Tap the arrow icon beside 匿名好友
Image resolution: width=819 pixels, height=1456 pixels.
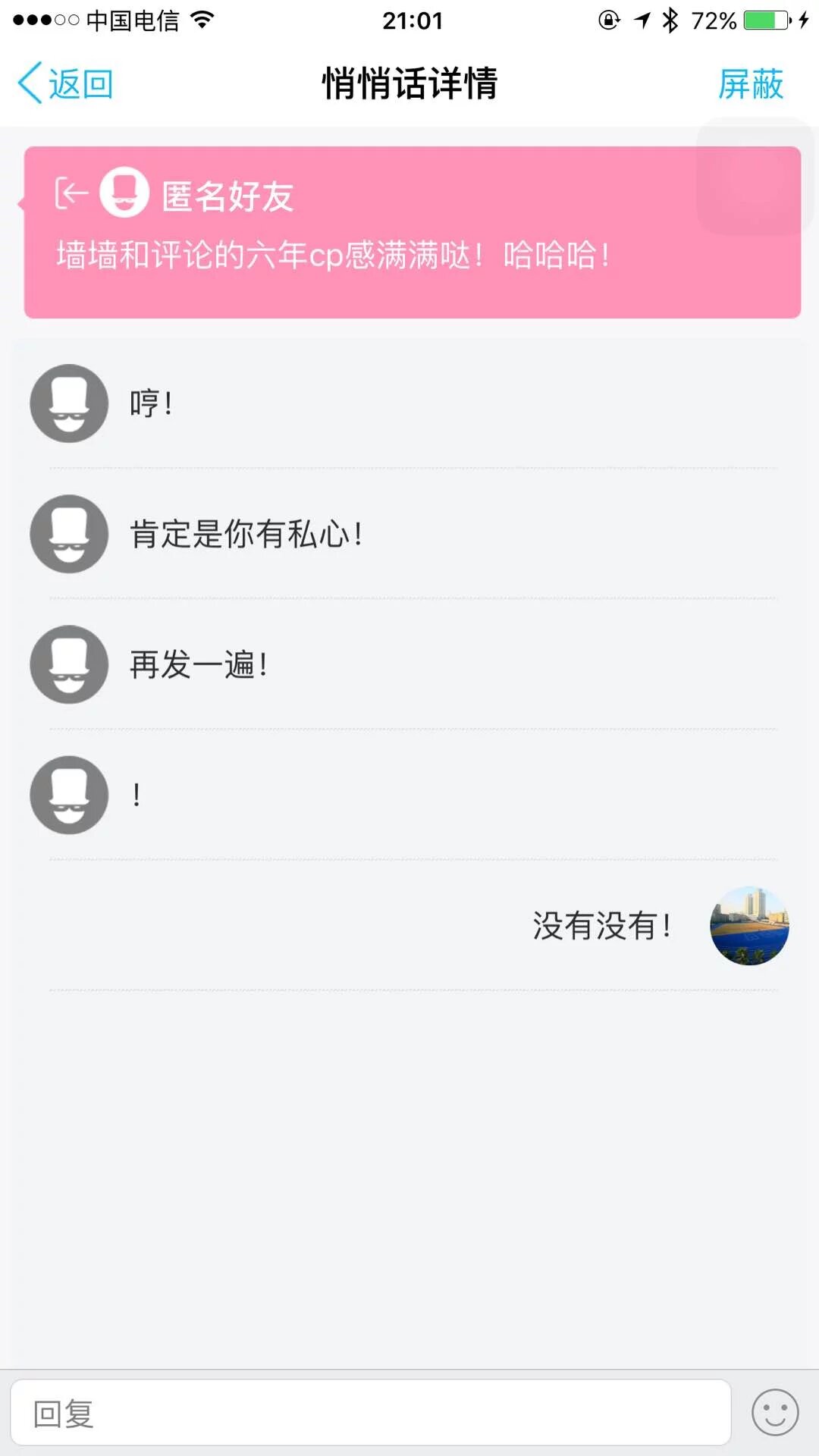click(71, 193)
